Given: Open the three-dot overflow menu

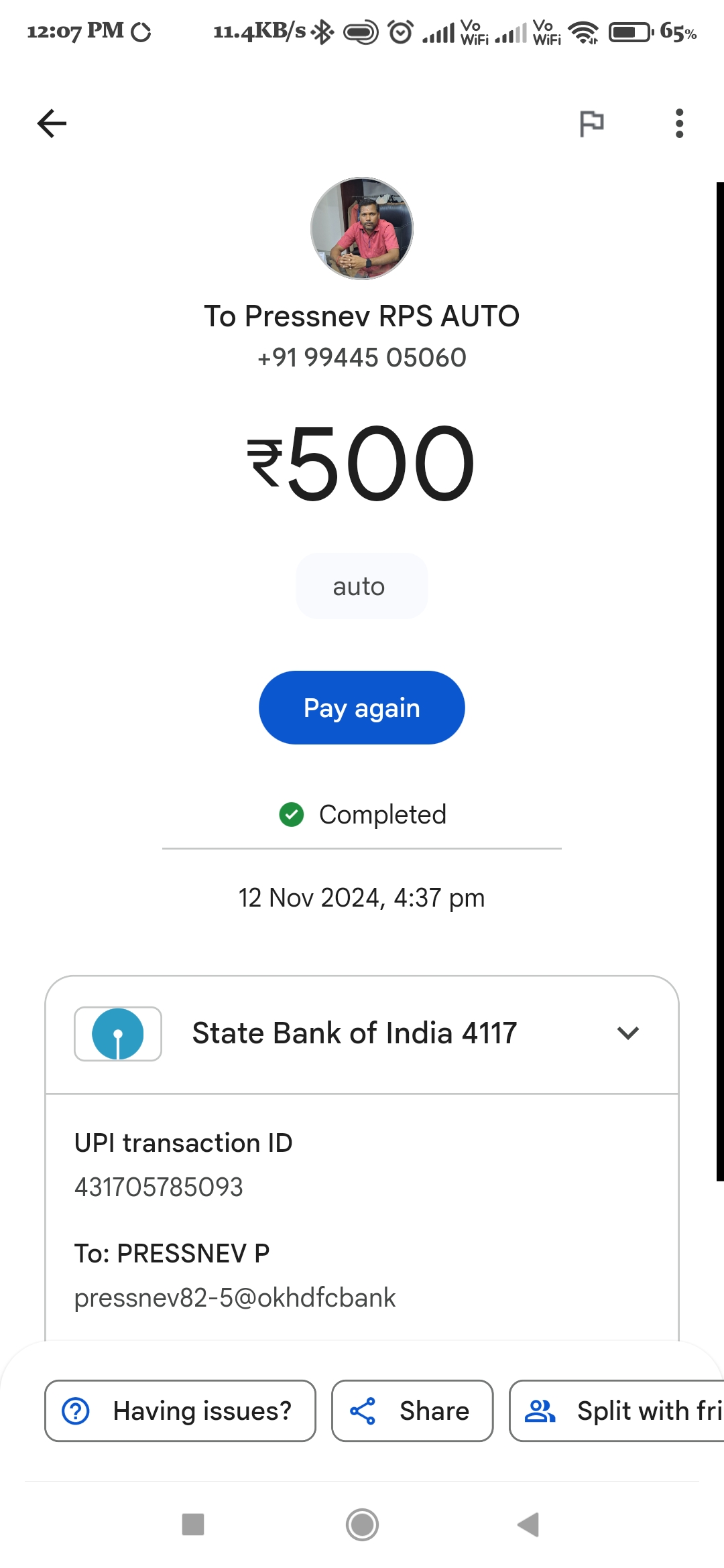Looking at the screenshot, I should pyautogui.click(x=679, y=123).
